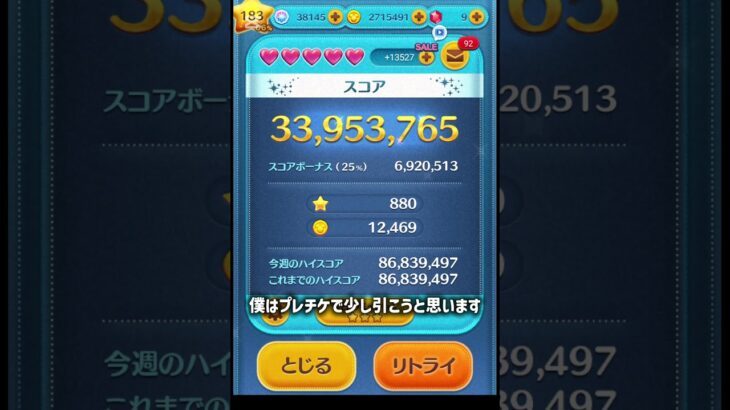
Task: Open the mailbox with 92 messages
Action: (454, 56)
